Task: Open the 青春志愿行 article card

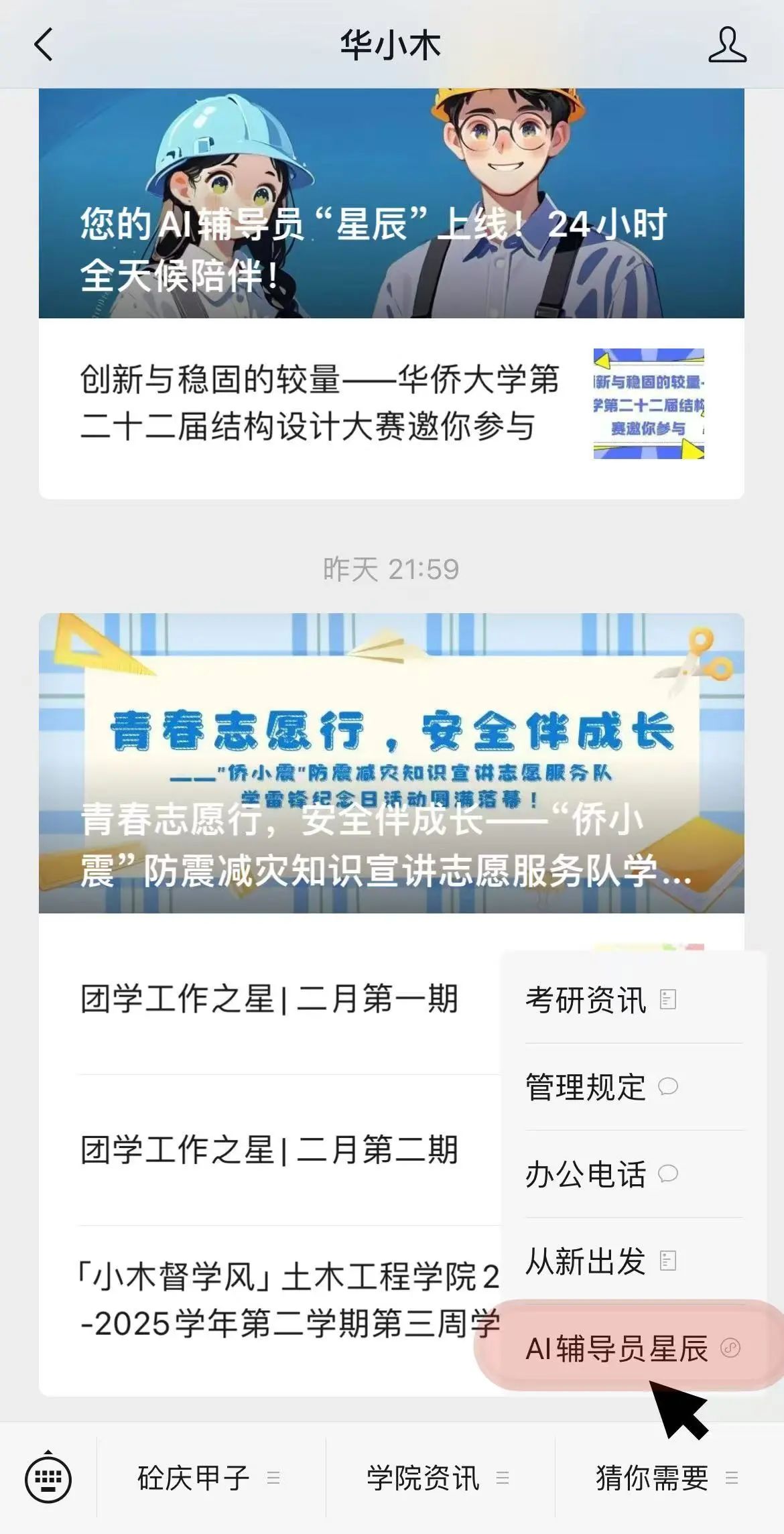Action: tap(391, 763)
